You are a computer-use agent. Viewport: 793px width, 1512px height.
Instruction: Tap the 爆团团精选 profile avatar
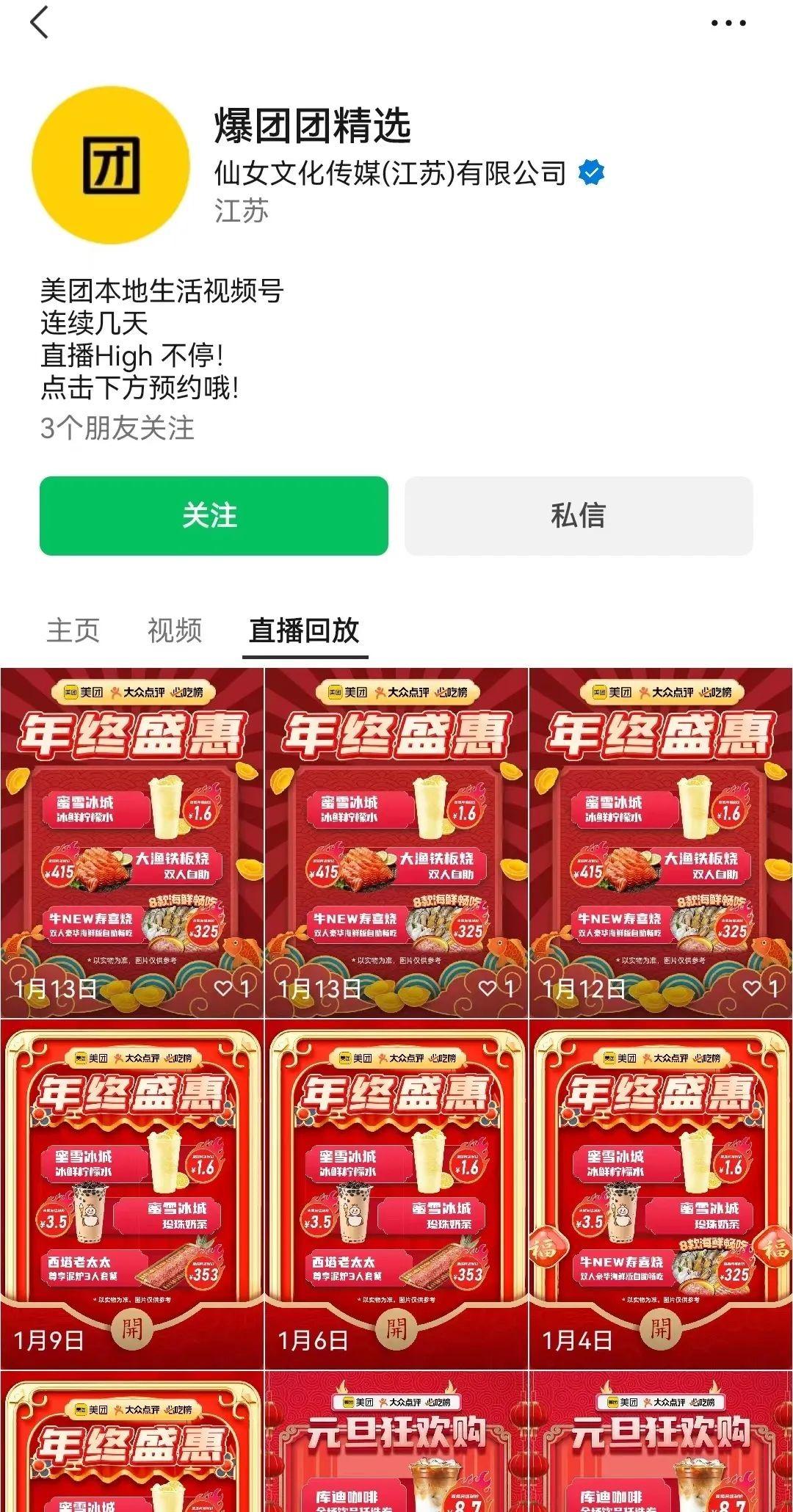click(110, 165)
